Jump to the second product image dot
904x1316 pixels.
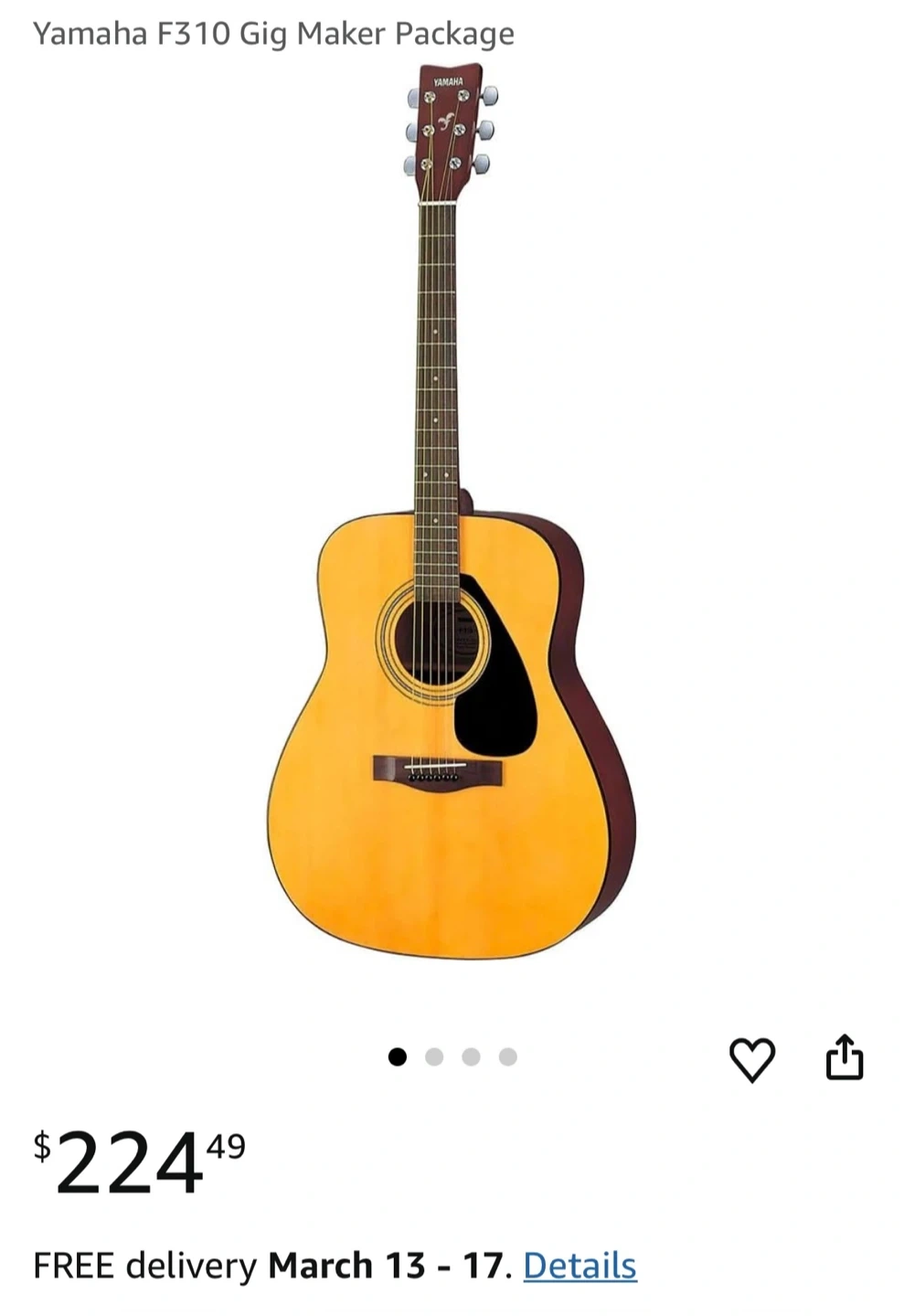pyautogui.click(x=434, y=1057)
